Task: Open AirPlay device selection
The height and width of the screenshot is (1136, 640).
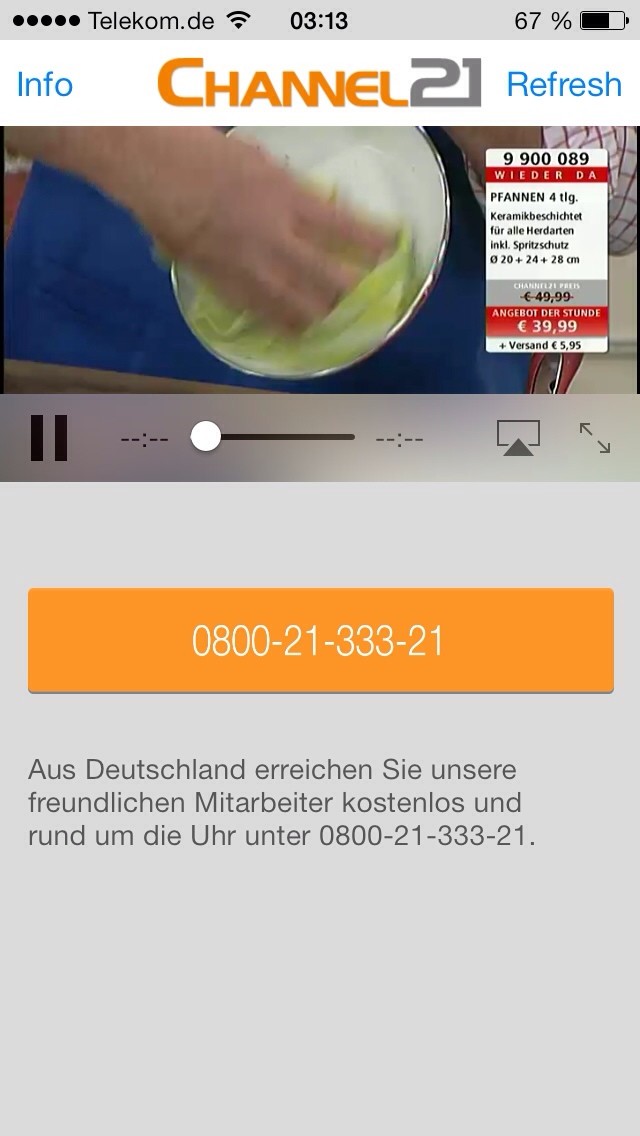Action: click(518, 438)
